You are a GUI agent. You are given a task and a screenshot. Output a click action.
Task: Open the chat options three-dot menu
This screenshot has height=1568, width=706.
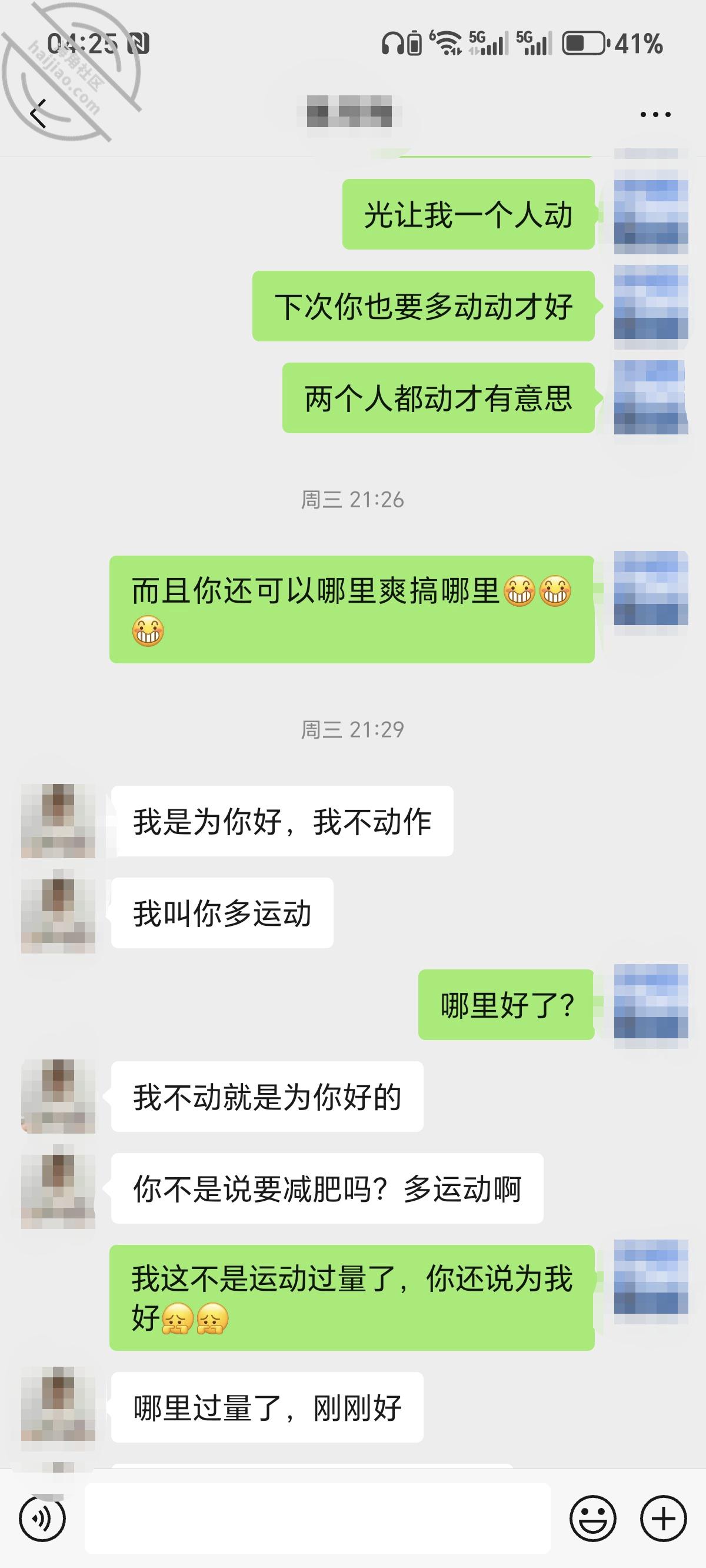[x=655, y=114]
